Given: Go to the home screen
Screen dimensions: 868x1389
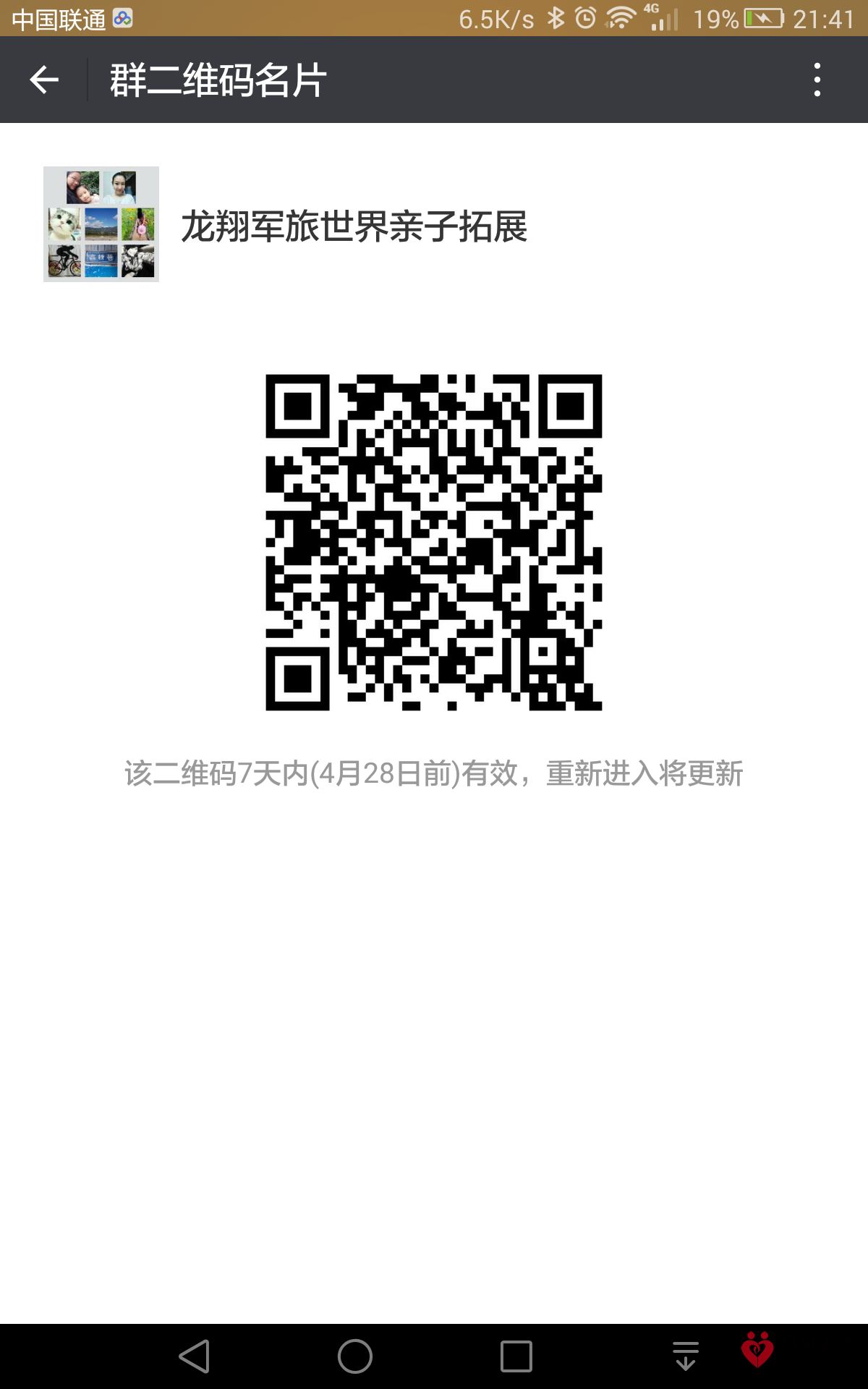Looking at the screenshot, I should pos(355,1356).
